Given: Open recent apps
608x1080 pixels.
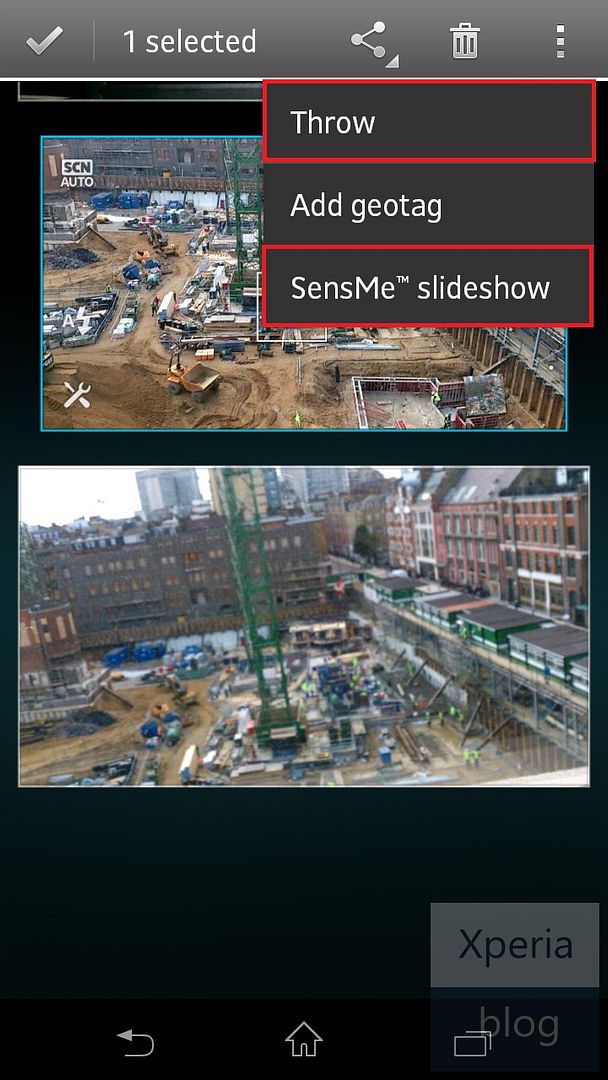Looking at the screenshot, I should coord(472,1043).
